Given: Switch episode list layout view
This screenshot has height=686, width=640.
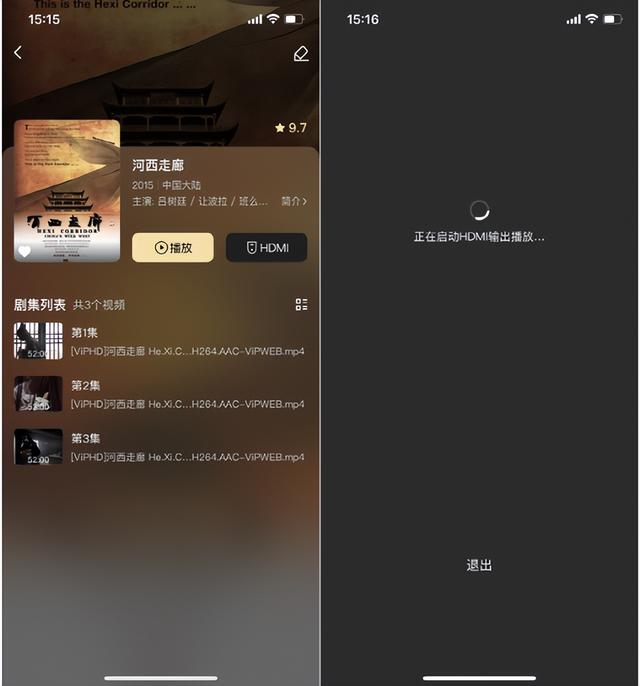Looking at the screenshot, I should click(x=301, y=304).
